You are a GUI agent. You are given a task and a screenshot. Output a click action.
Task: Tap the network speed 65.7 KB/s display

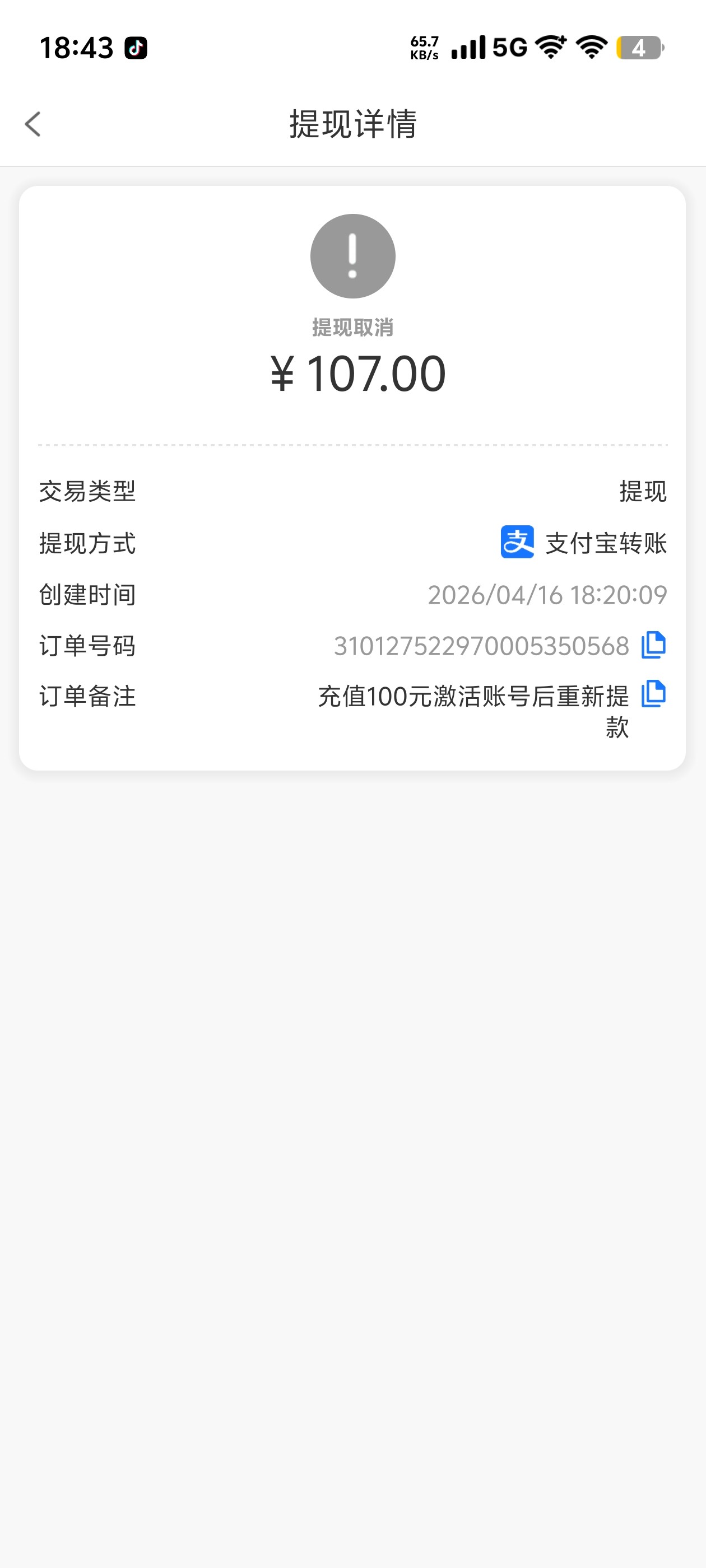pyautogui.click(x=425, y=47)
